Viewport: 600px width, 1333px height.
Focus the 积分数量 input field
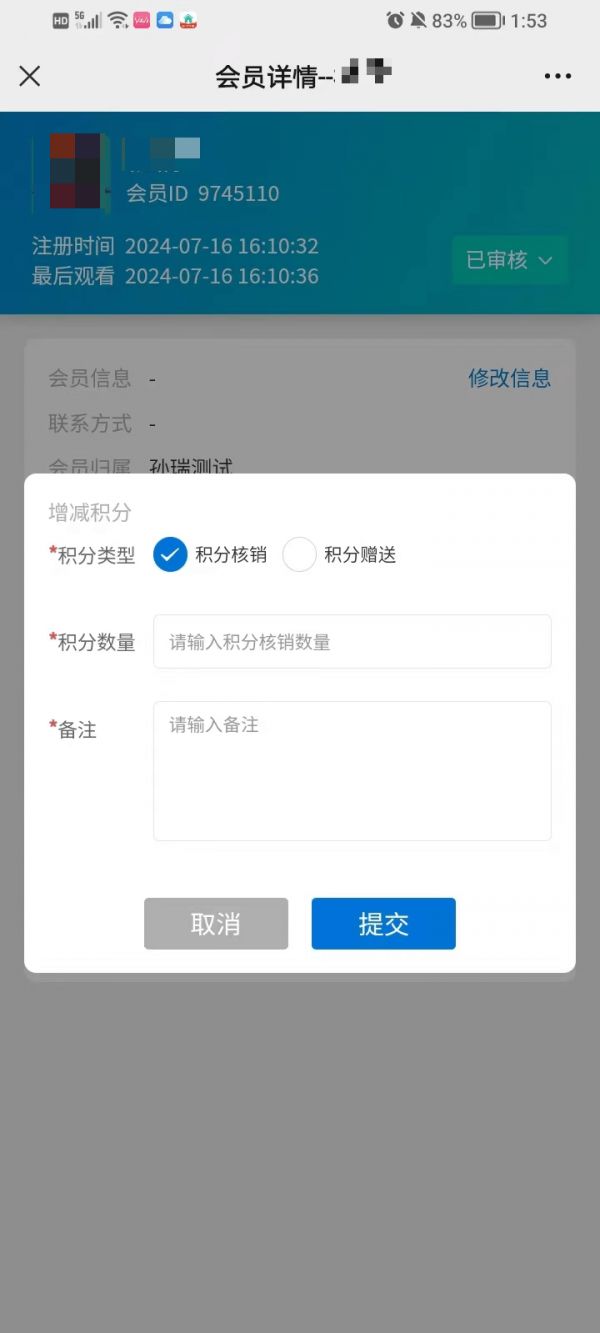(352, 642)
